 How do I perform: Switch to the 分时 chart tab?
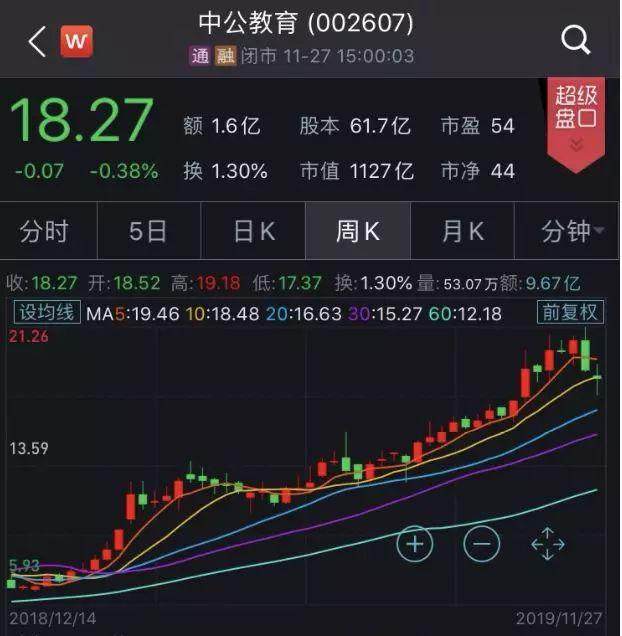pos(45,232)
